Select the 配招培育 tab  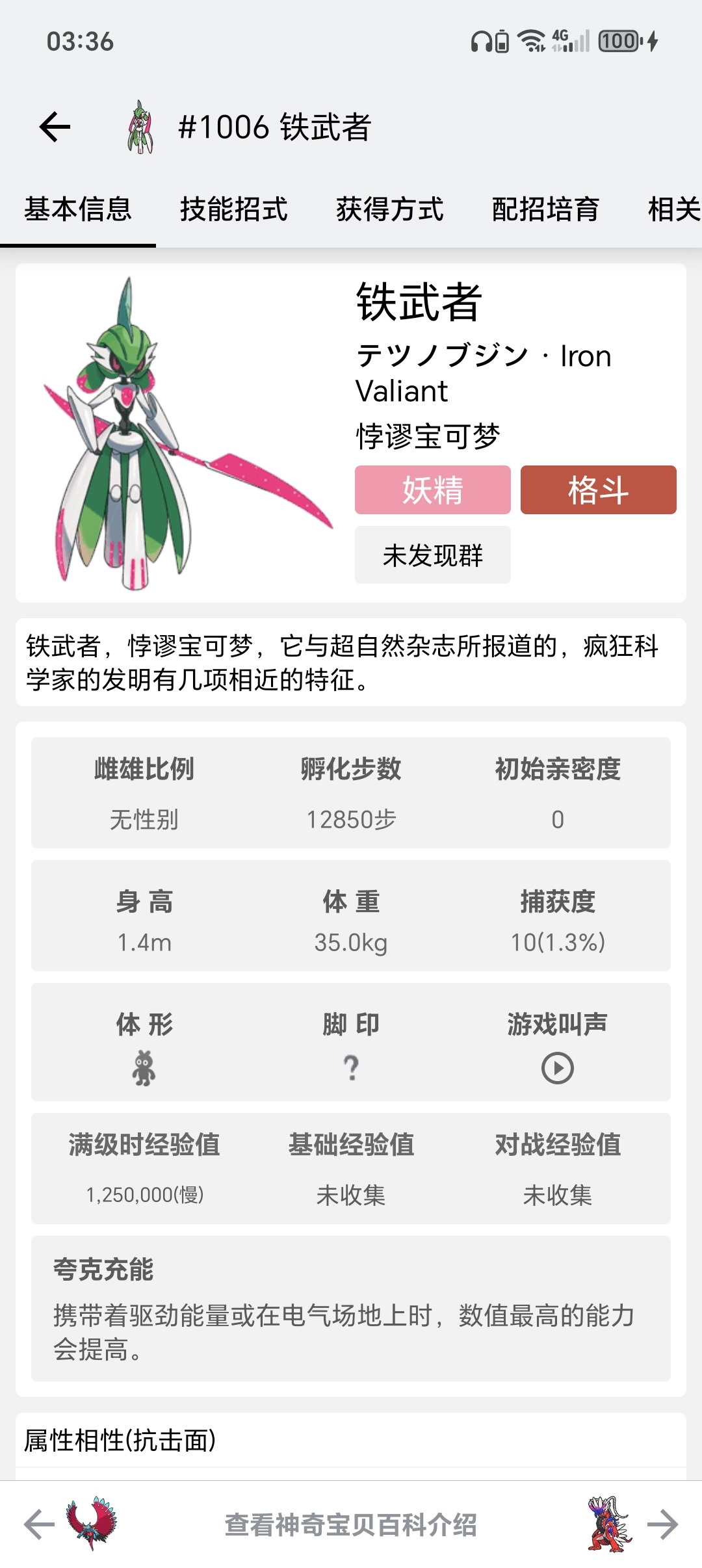tap(545, 209)
